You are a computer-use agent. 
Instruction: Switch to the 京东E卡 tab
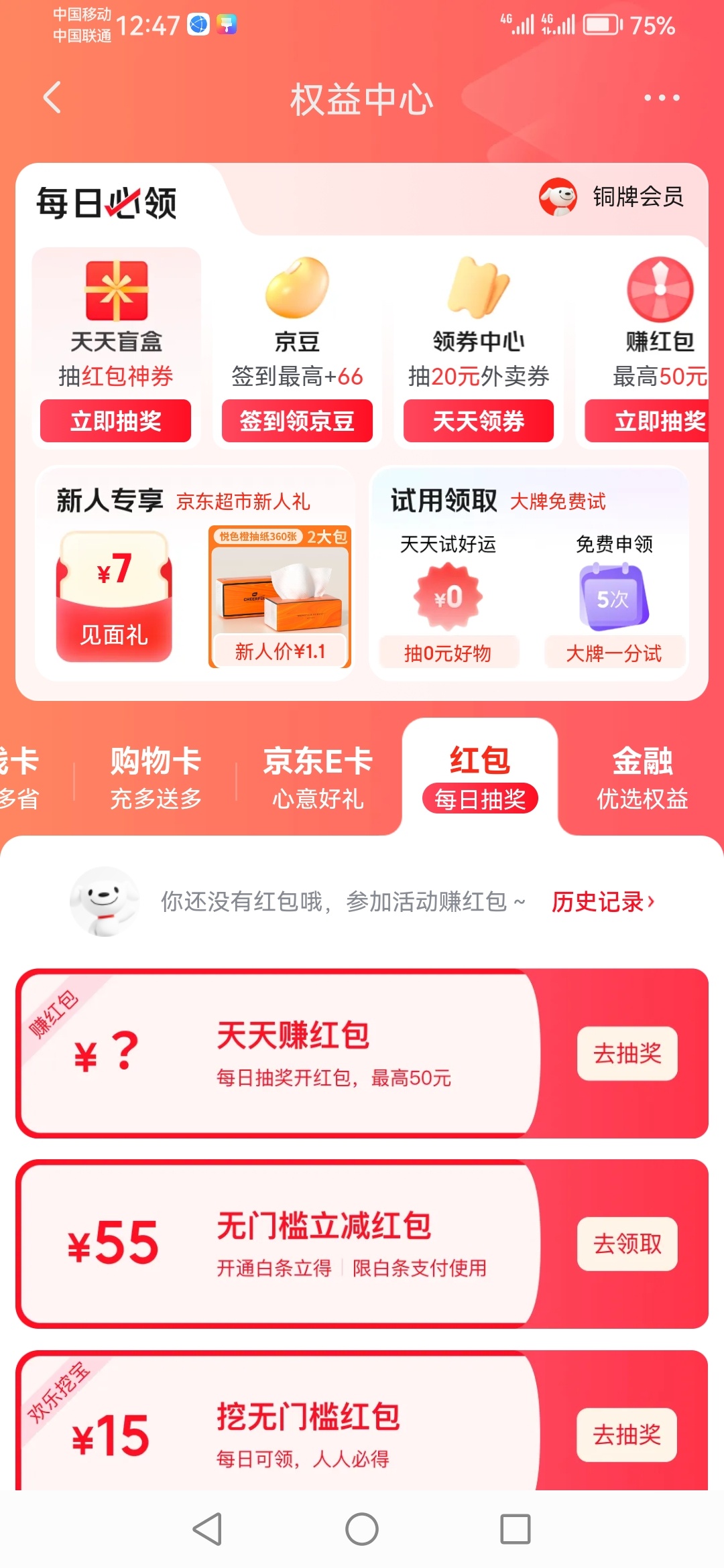(318, 777)
